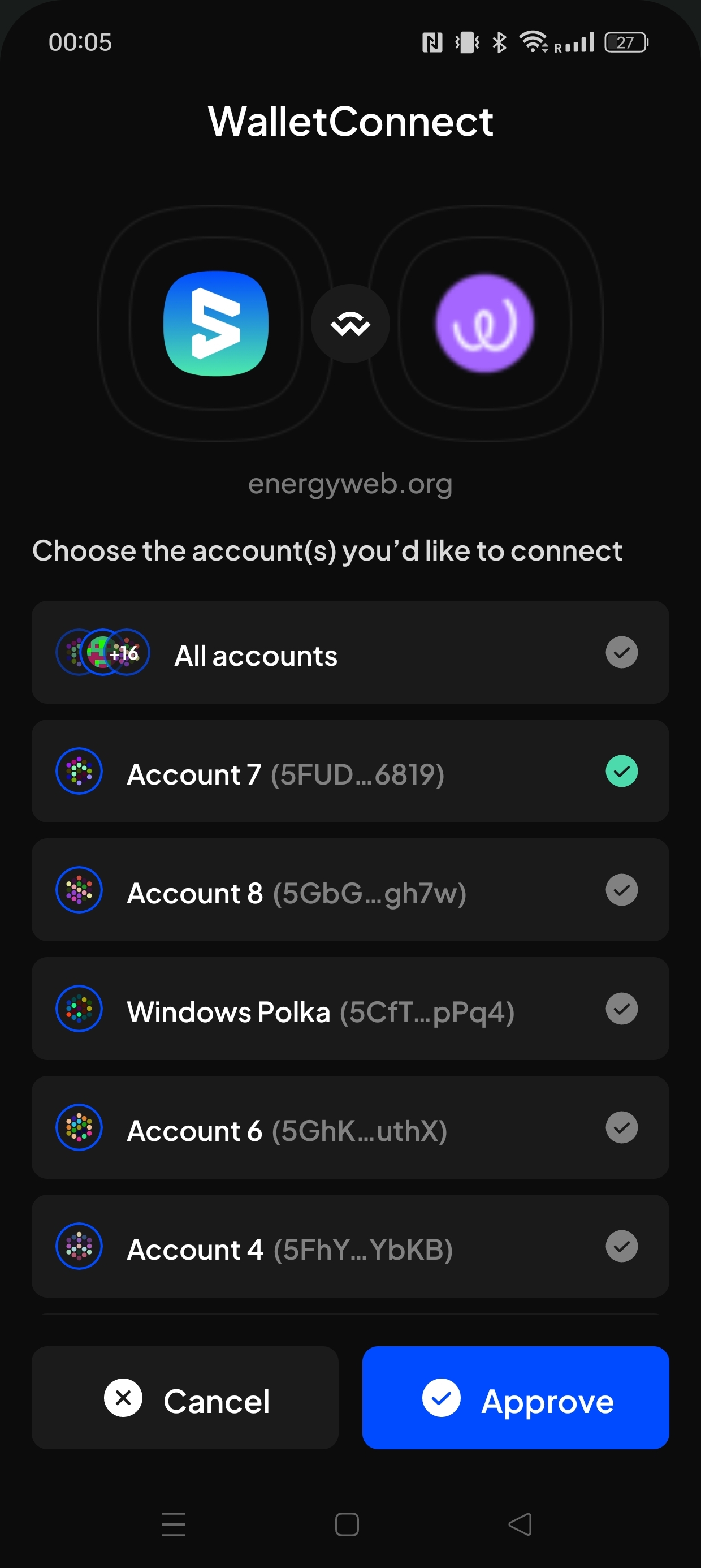
Task: Select the Windows Polka account
Action: (621, 1009)
